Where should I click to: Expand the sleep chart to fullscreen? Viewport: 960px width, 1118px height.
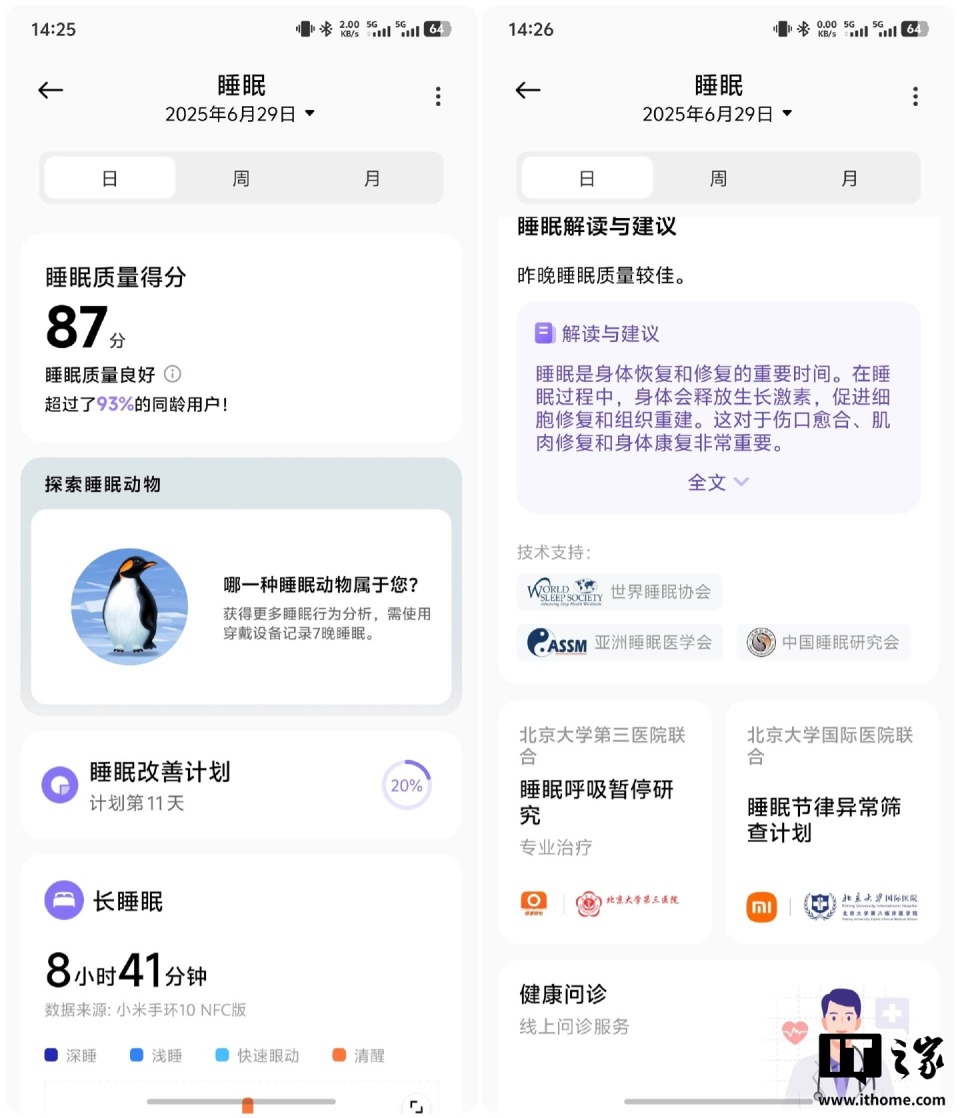(x=416, y=1107)
